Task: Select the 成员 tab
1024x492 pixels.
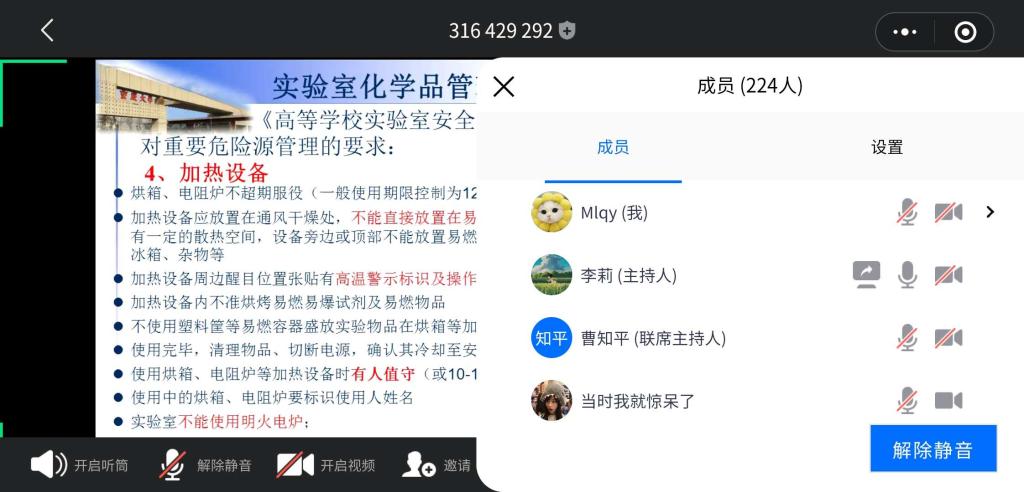Action: (x=613, y=147)
